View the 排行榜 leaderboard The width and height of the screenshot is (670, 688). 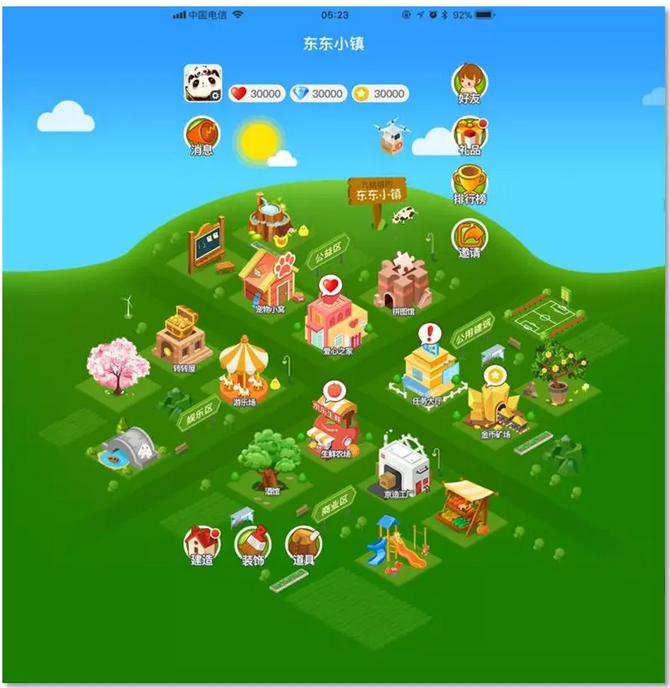[469, 184]
